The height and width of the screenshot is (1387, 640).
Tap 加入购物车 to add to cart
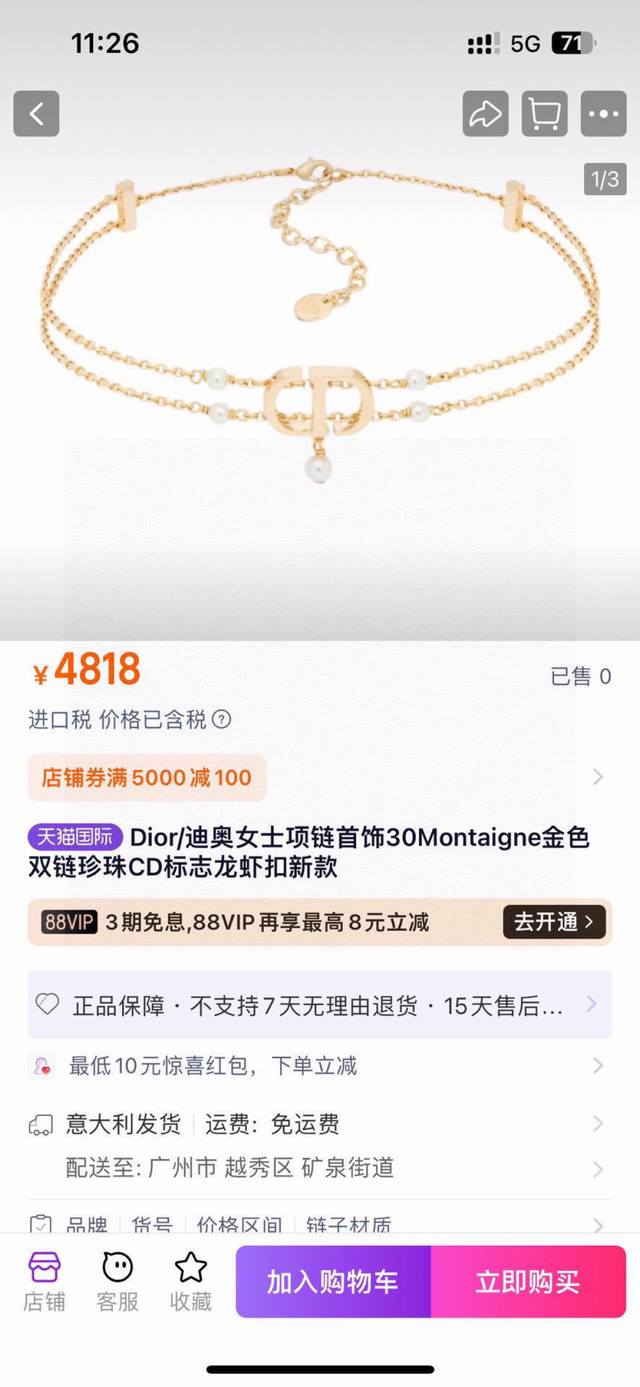coord(333,1281)
